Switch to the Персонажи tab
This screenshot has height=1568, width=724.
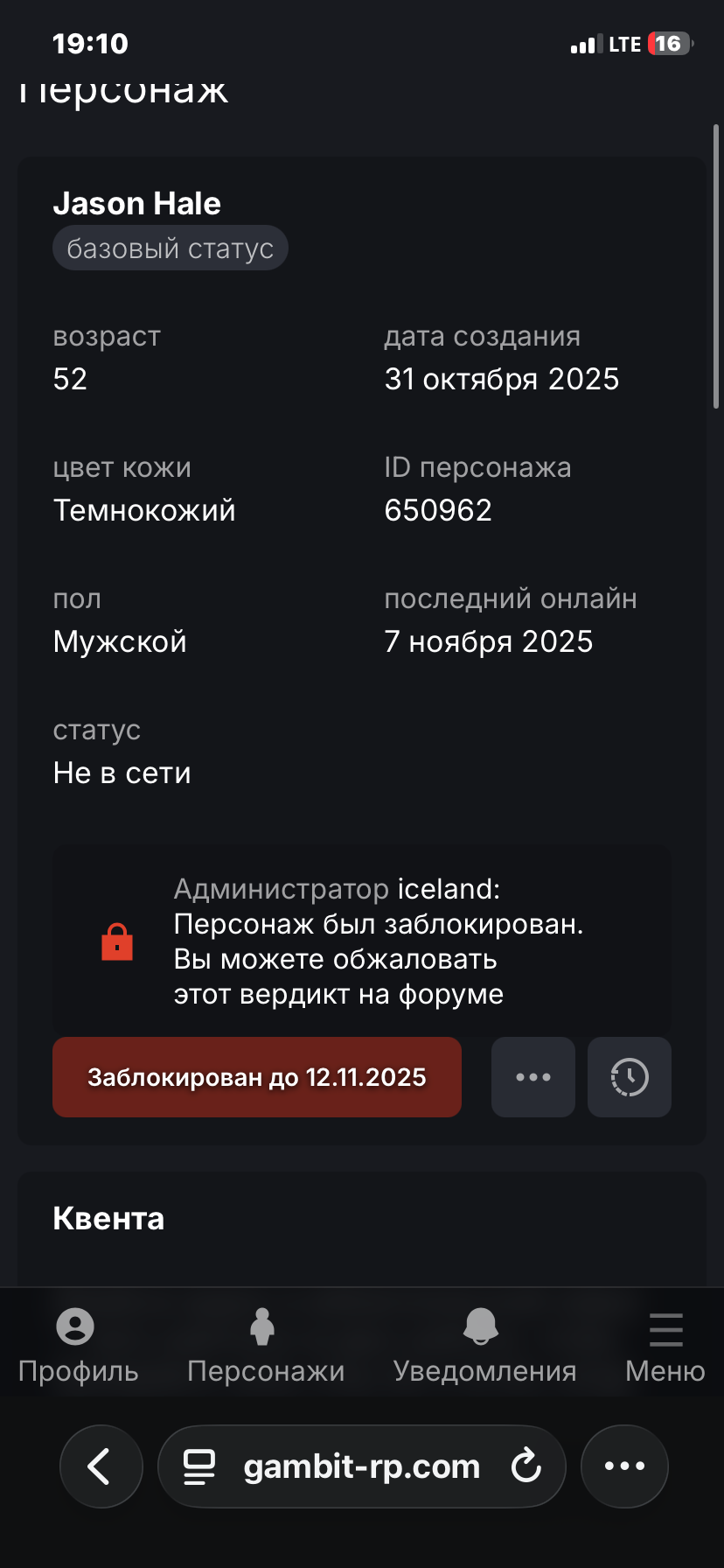pyautogui.click(x=265, y=1346)
